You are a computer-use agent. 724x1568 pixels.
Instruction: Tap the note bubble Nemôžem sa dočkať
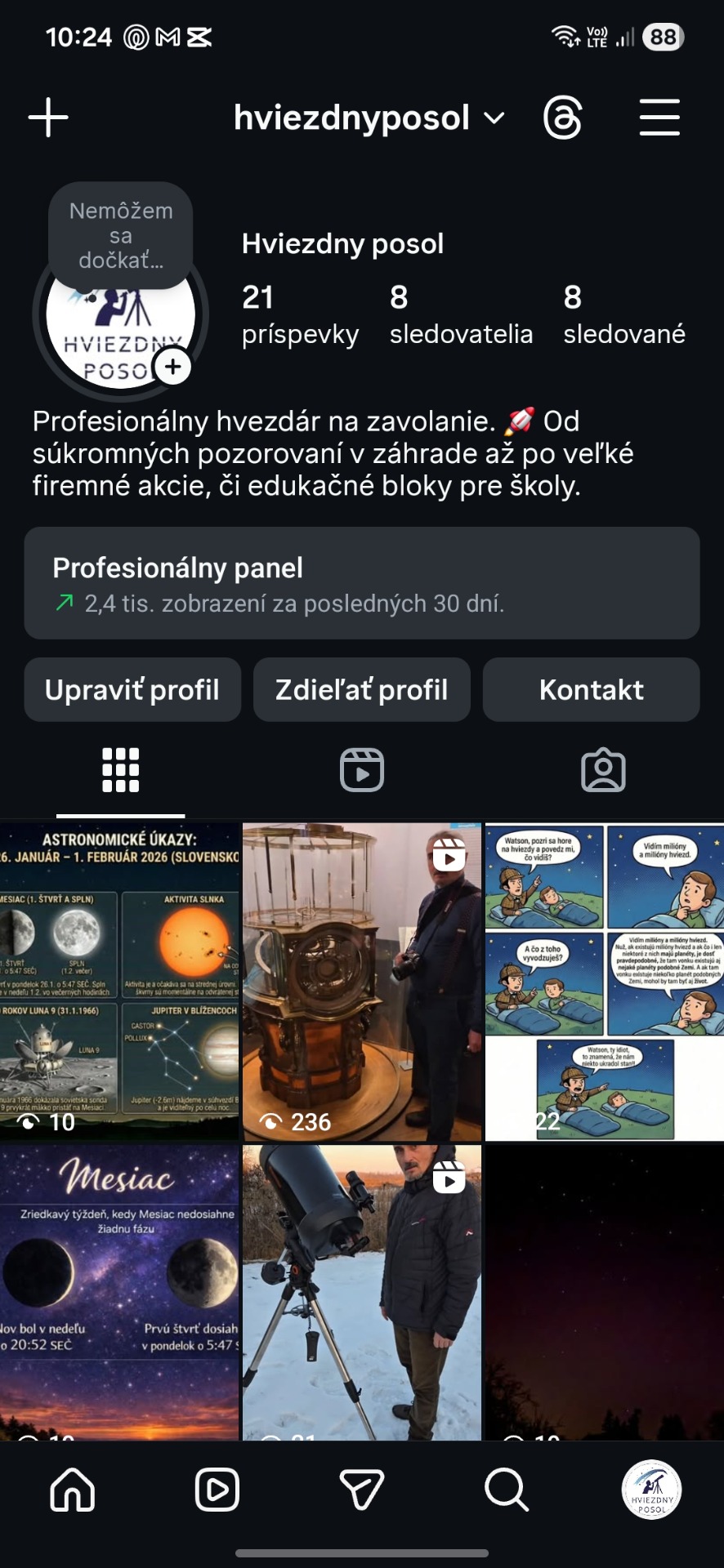click(121, 235)
